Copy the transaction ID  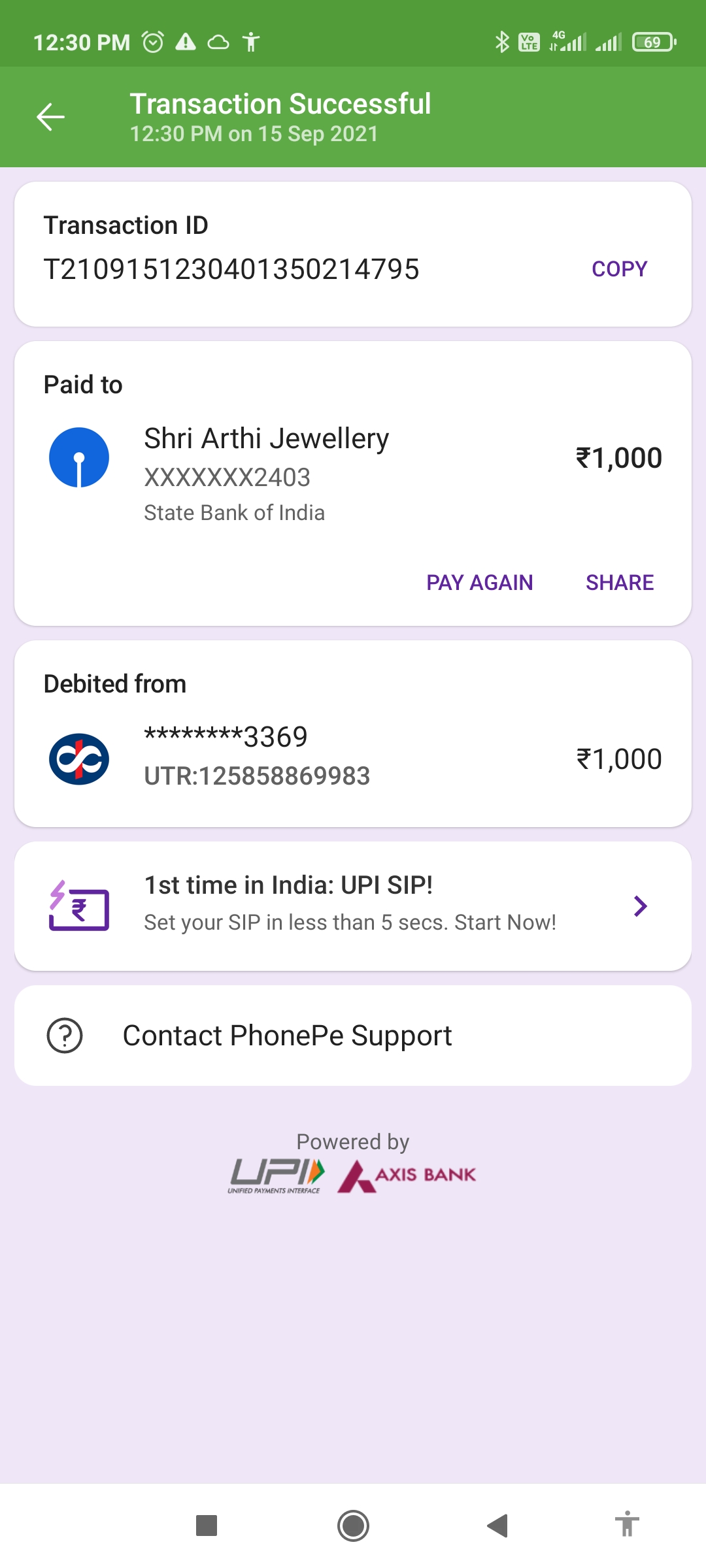click(619, 269)
